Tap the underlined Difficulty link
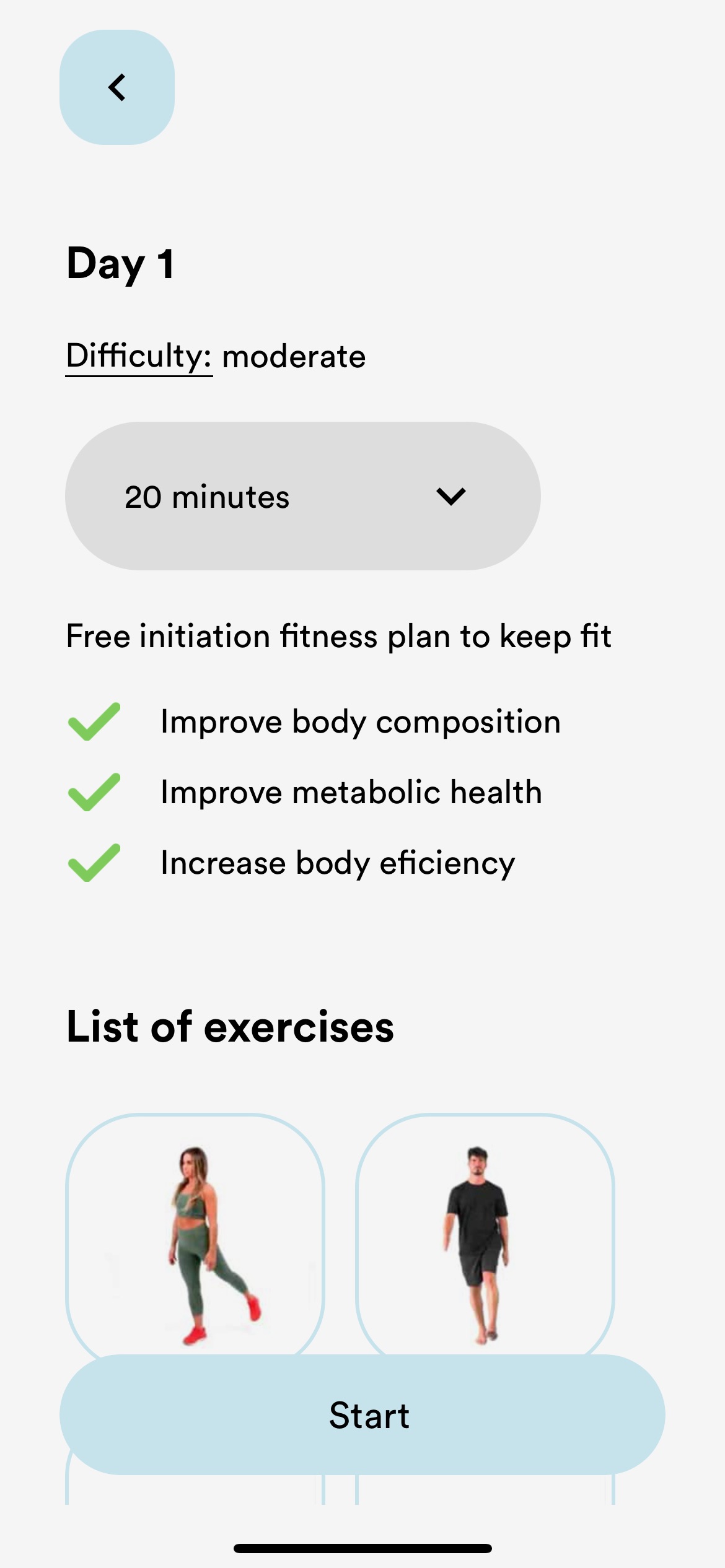Image resolution: width=725 pixels, height=1568 pixels. (x=139, y=357)
